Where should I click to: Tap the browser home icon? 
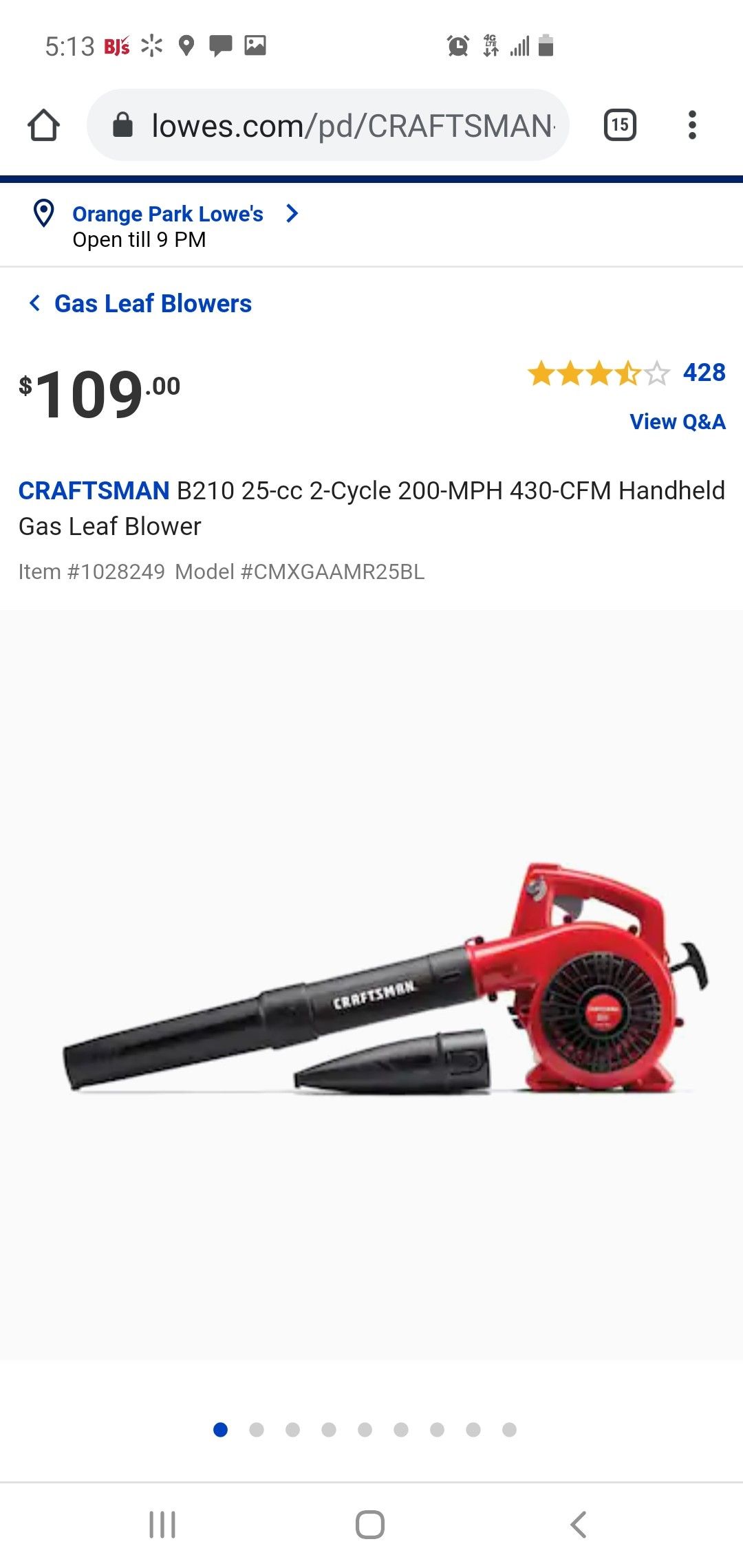pyautogui.click(x=43, y=125)
